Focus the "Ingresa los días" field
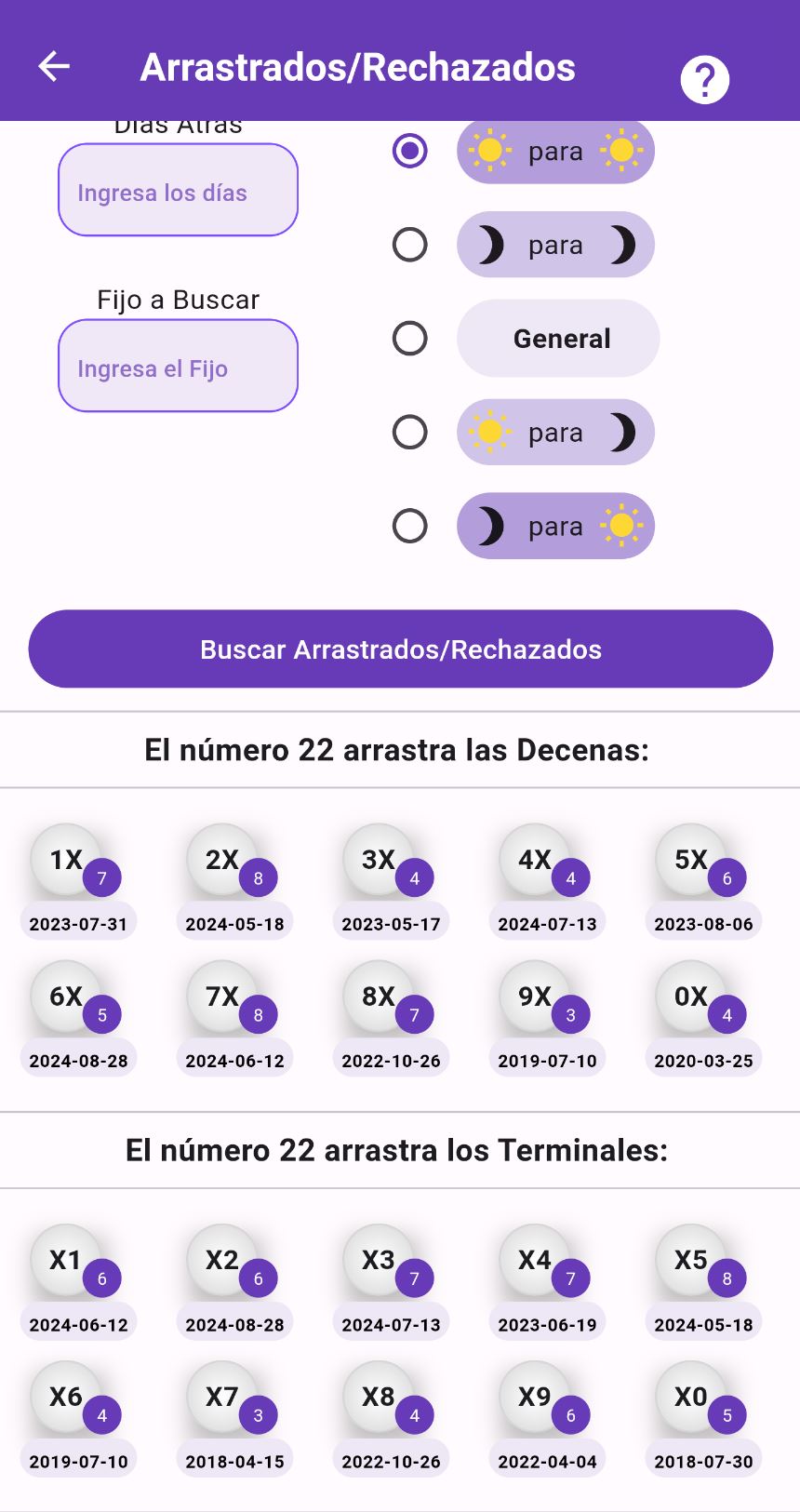The width and height of the screenshot is (800, 1512). point(178,190)
